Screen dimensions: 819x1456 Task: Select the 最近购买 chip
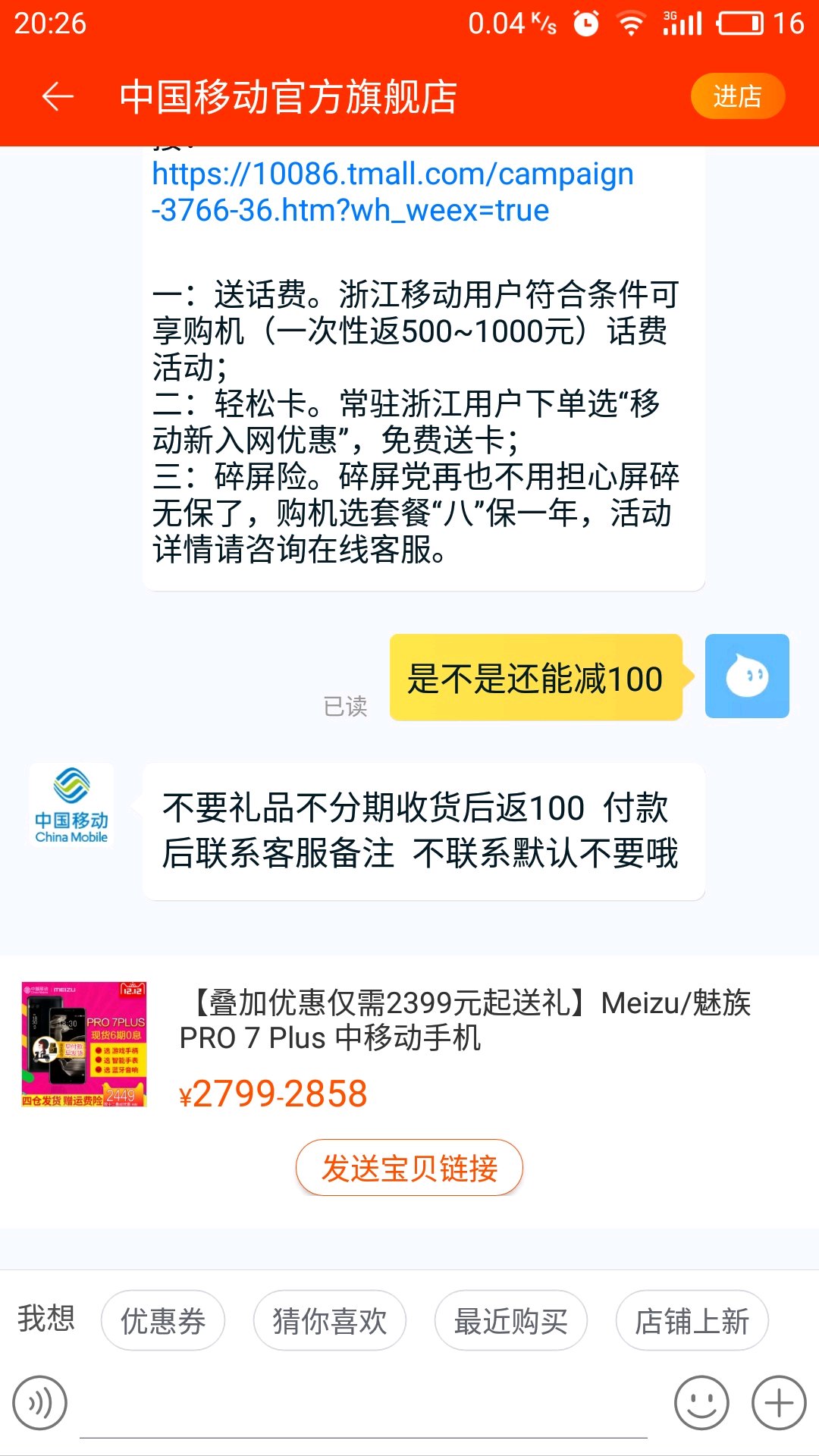pyautogui.click(x=511, y=1320)
